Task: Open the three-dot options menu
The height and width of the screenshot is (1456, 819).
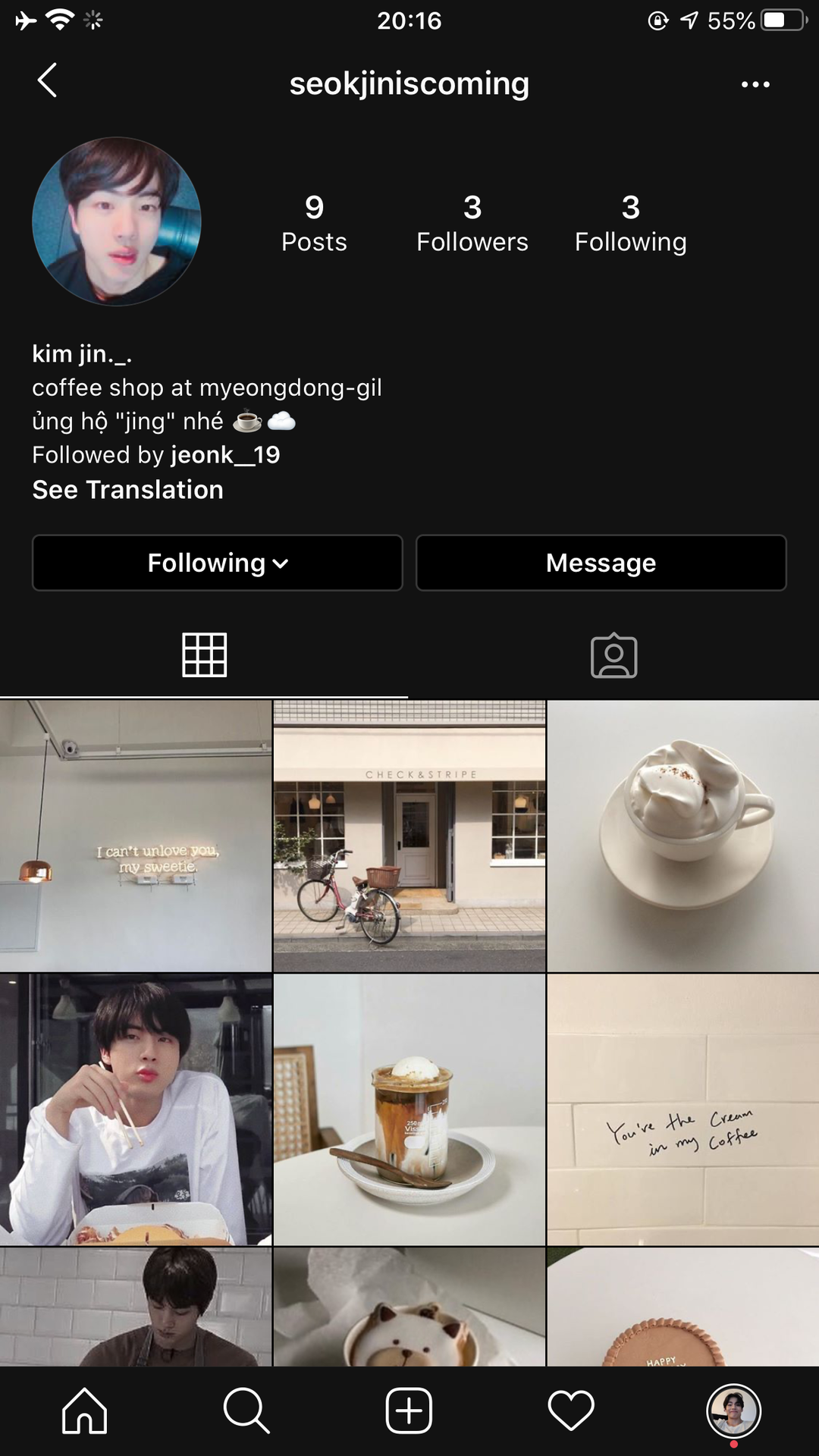Action: point(755,84)
